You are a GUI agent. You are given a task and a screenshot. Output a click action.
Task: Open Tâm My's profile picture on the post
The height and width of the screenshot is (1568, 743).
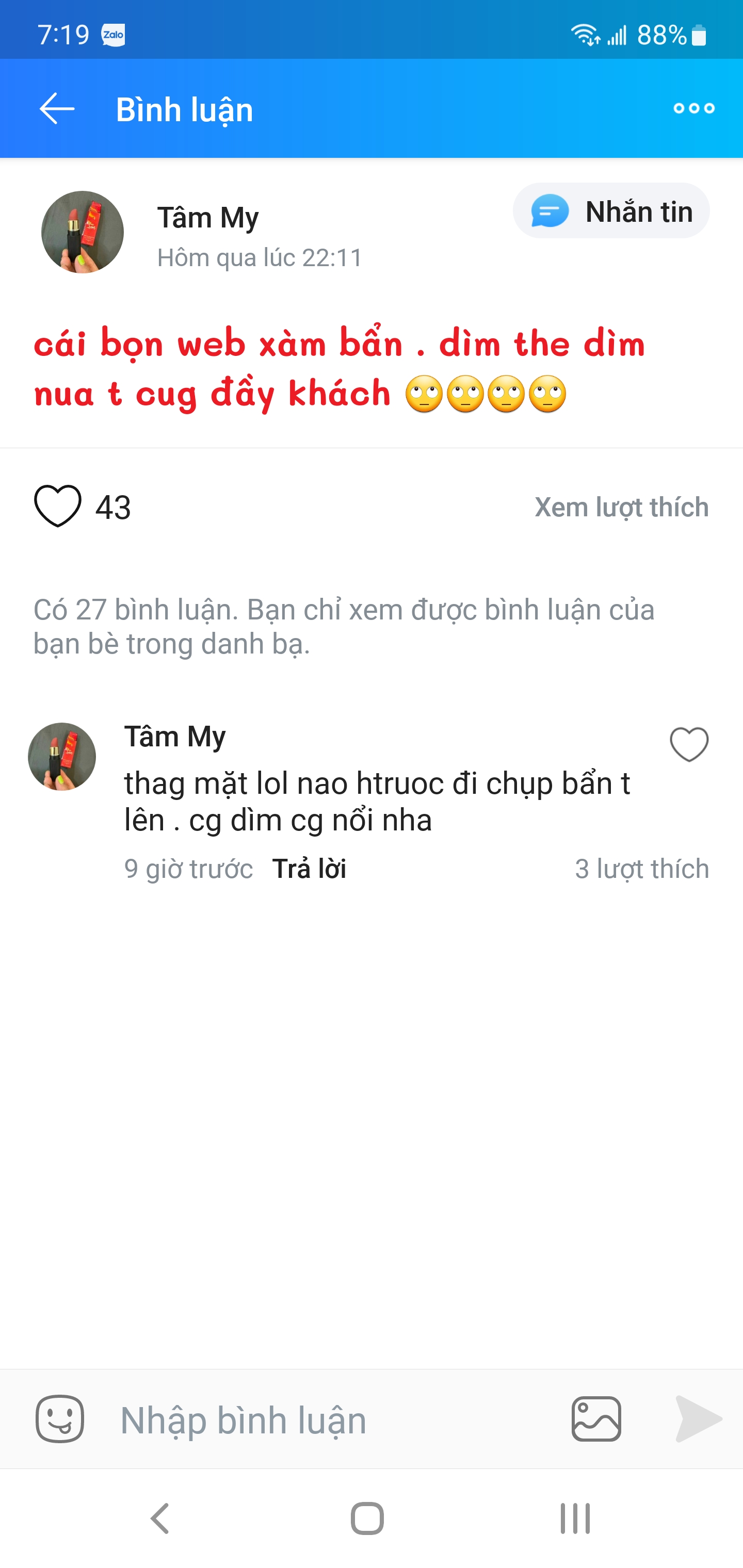(82, 232)
